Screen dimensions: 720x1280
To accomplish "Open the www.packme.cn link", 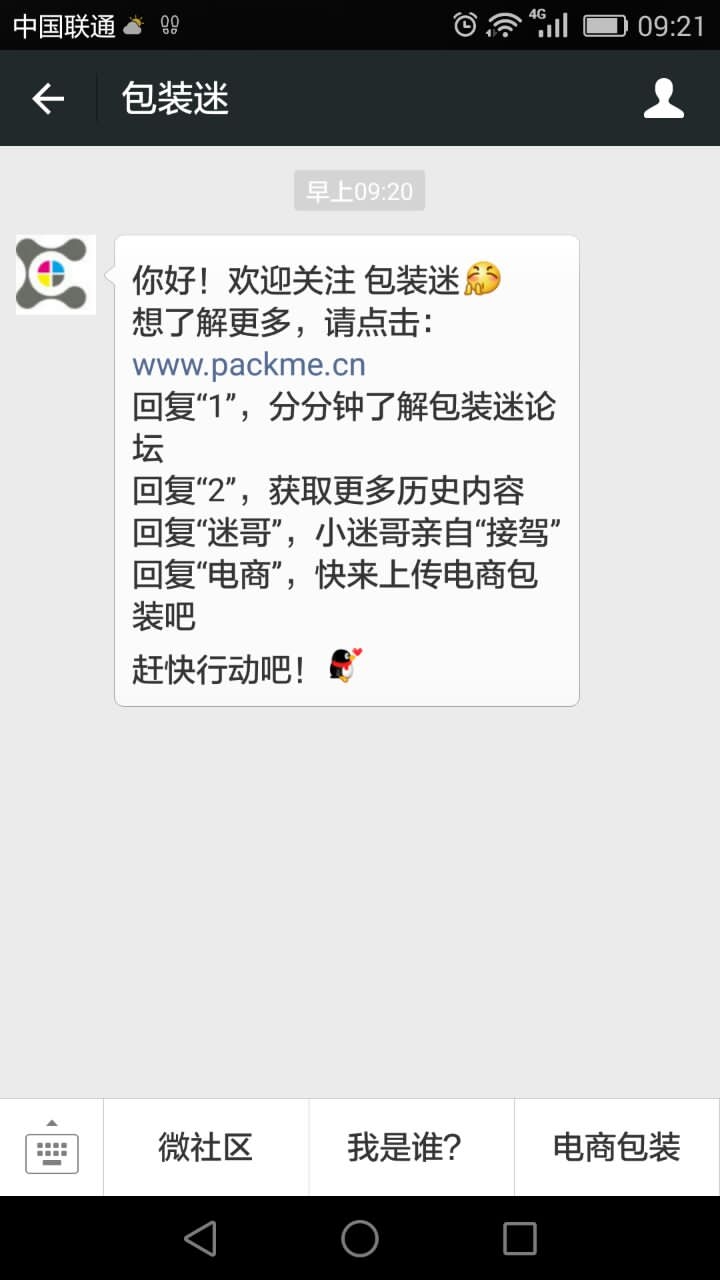I will pyautogui.click(x=249, y=365).
